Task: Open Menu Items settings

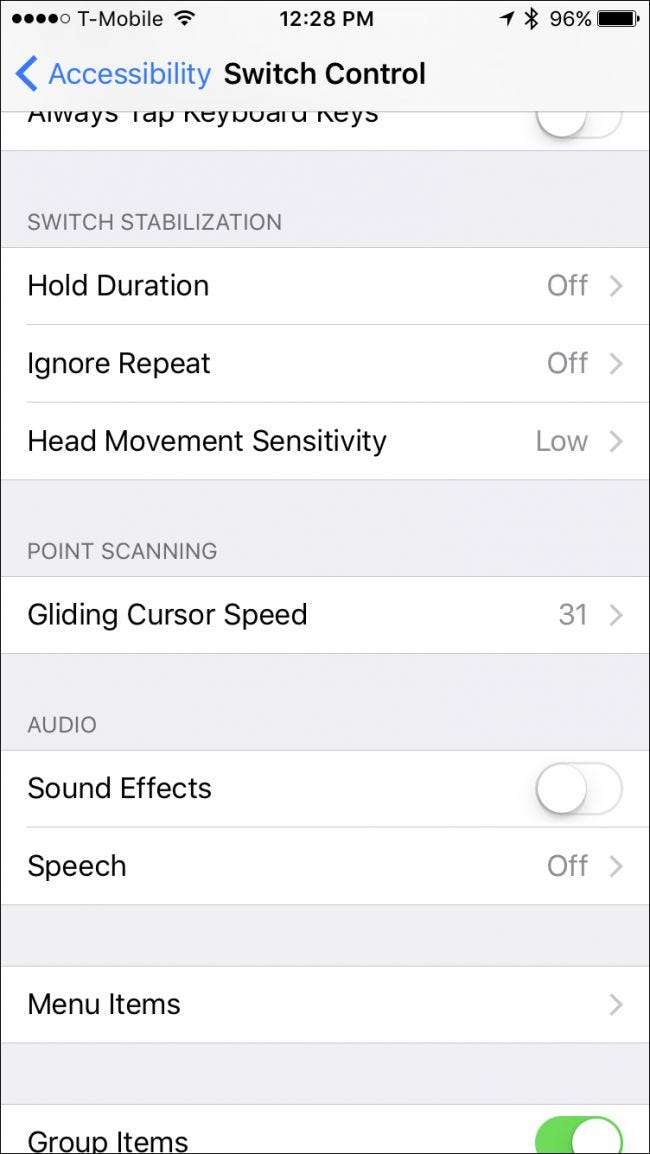Action: click(325, 1005)
